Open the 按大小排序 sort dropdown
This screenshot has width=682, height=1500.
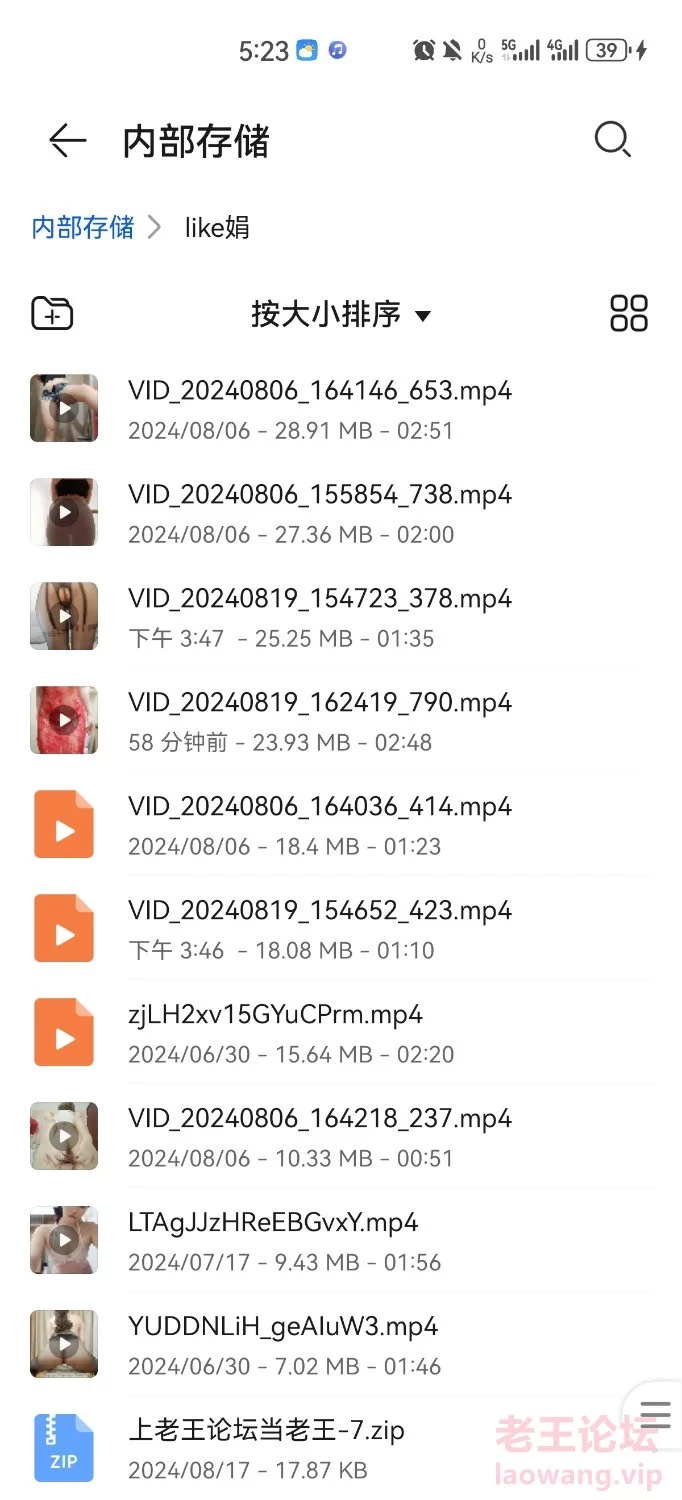point(340,315)
